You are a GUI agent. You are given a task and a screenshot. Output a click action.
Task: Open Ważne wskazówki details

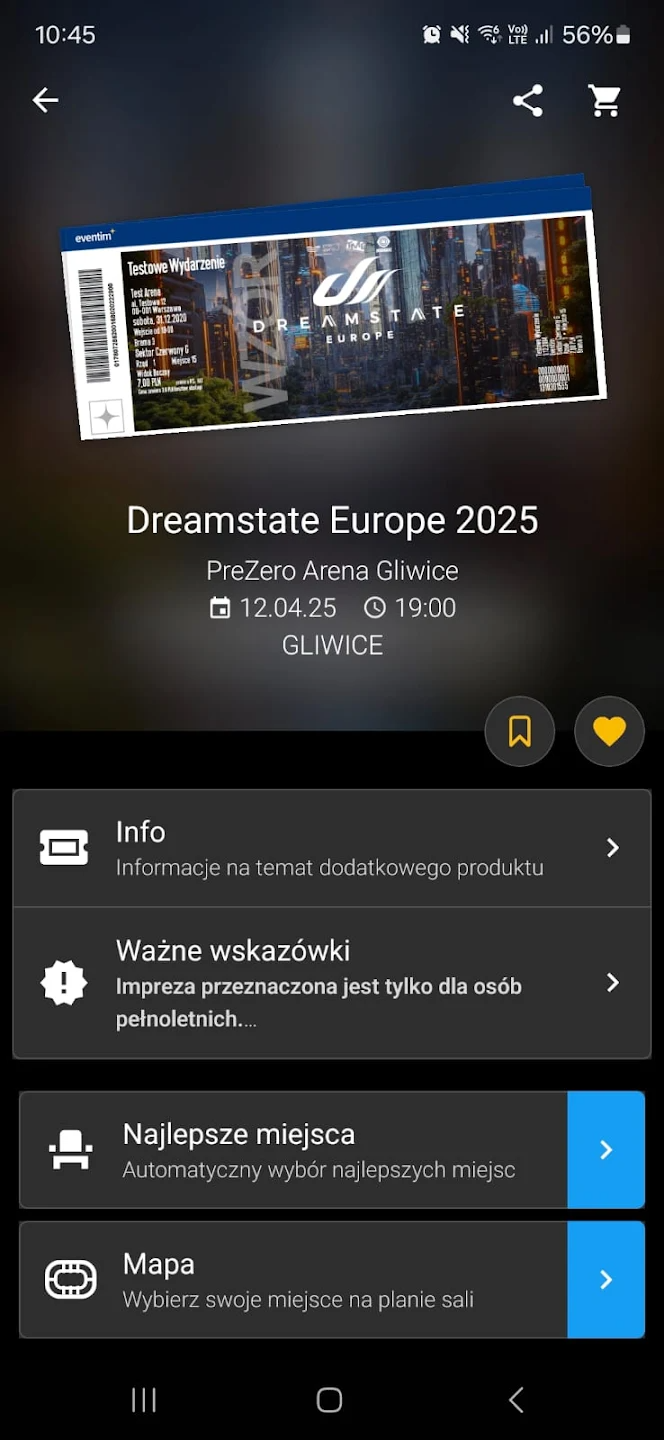coord(331,983)
